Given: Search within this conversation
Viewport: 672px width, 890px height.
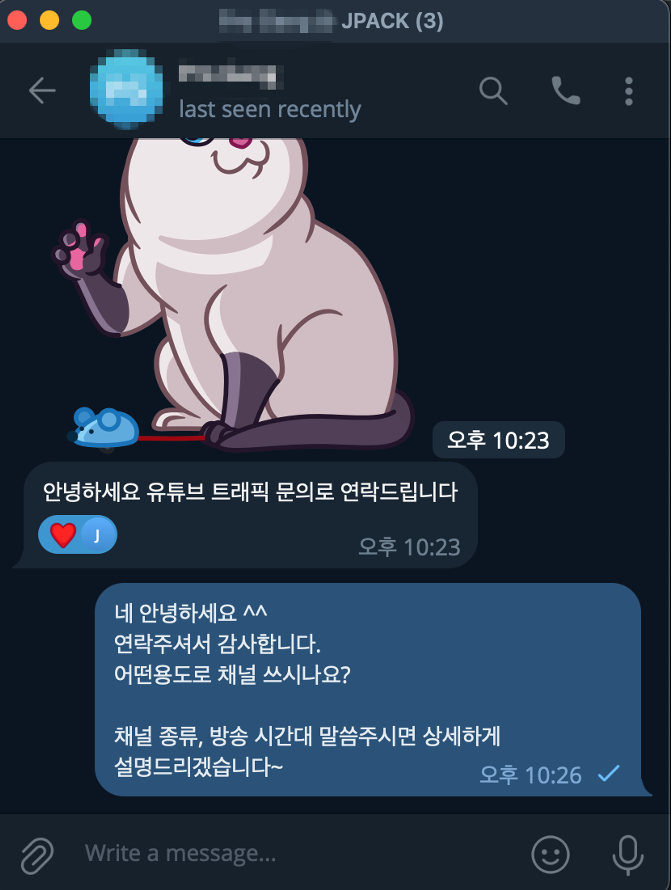Looking at the screenshot, I should [x=493, y=91].
